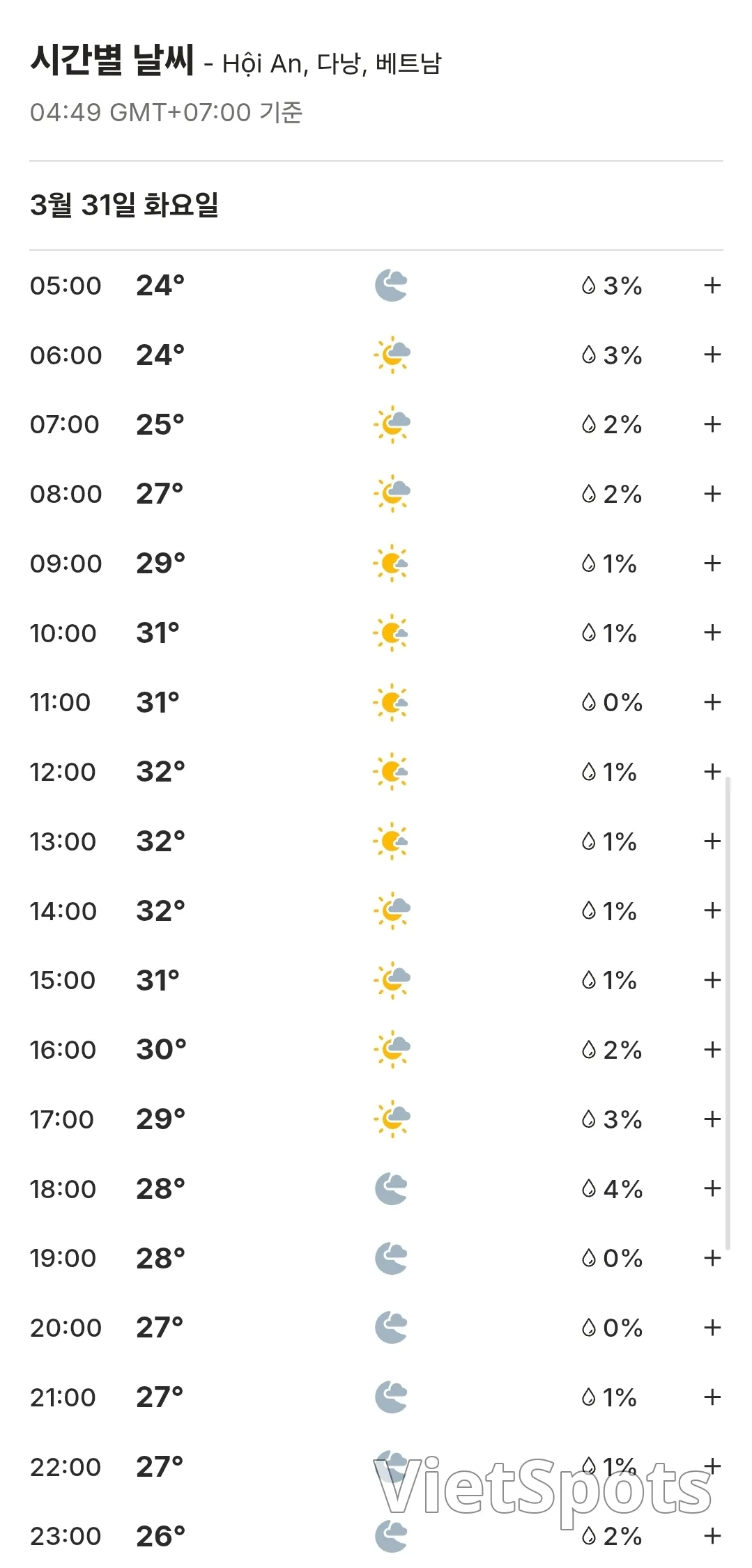Open details for the 19:00 forecast
Screen dimensions: 752x1568
coord(712,1258)
